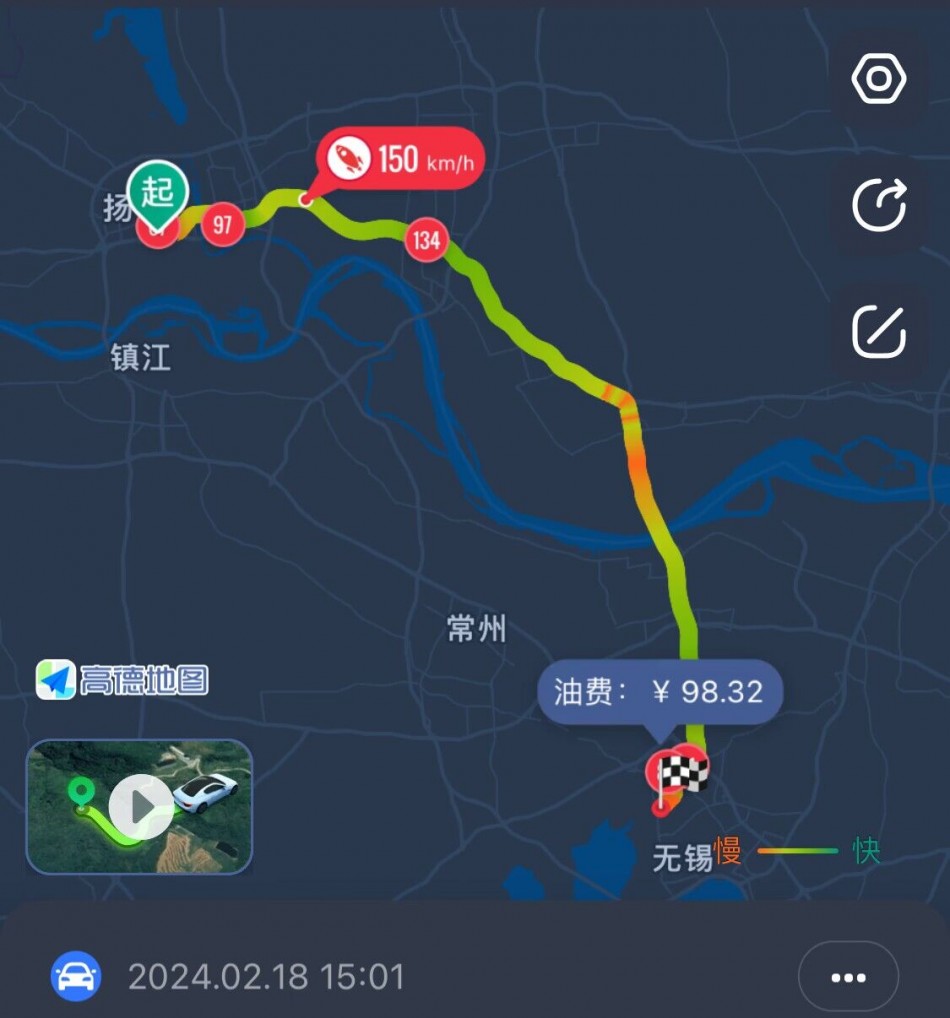
Task: Tap the 150 km/h top speed marker
Action: click(402, 158)
